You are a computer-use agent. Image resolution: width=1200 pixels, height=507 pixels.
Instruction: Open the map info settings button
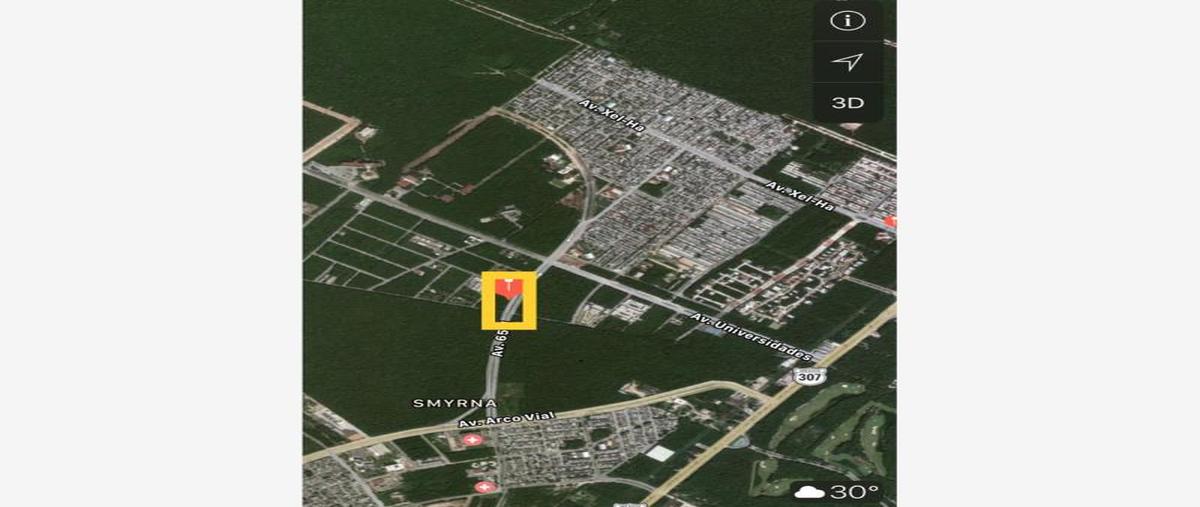coord(847,21)
